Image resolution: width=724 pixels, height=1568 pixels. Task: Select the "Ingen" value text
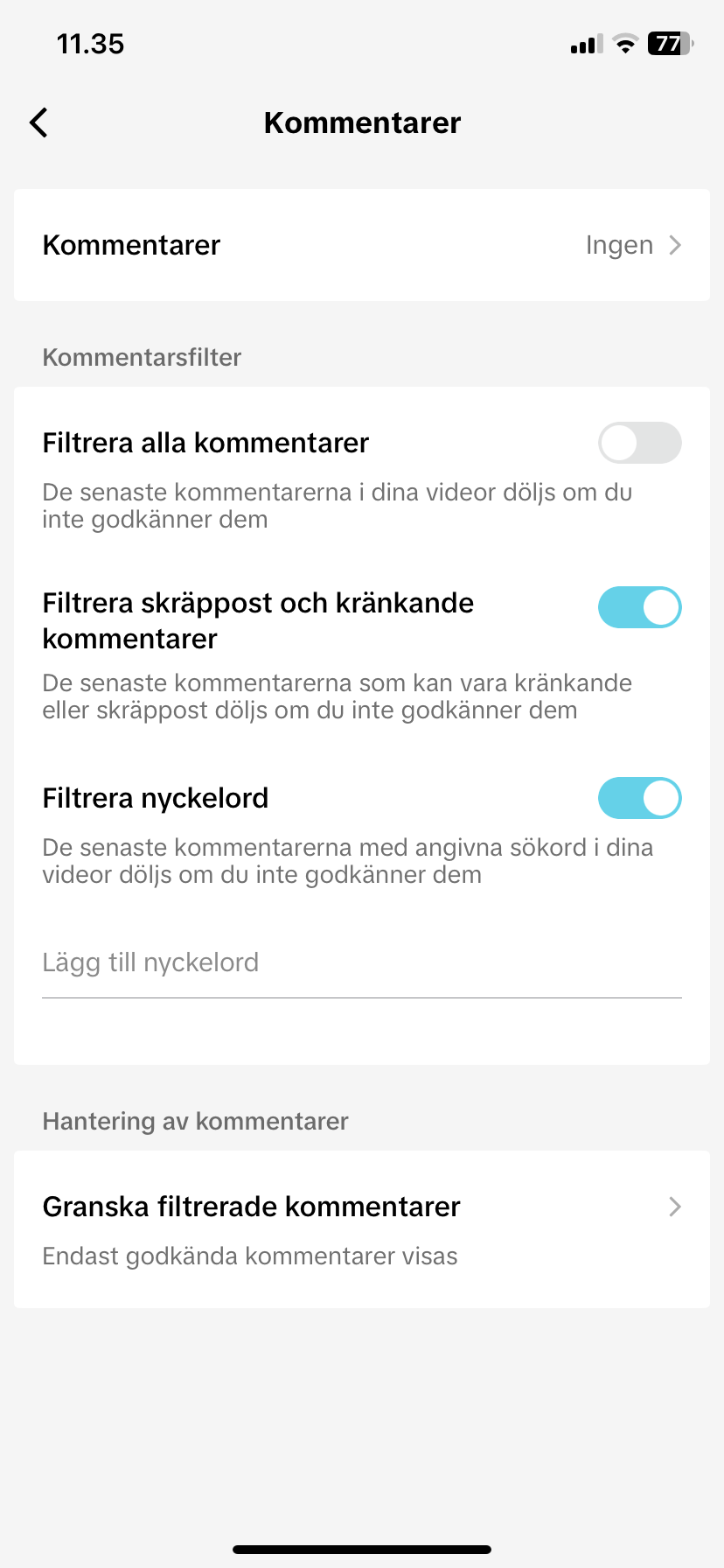618,245
